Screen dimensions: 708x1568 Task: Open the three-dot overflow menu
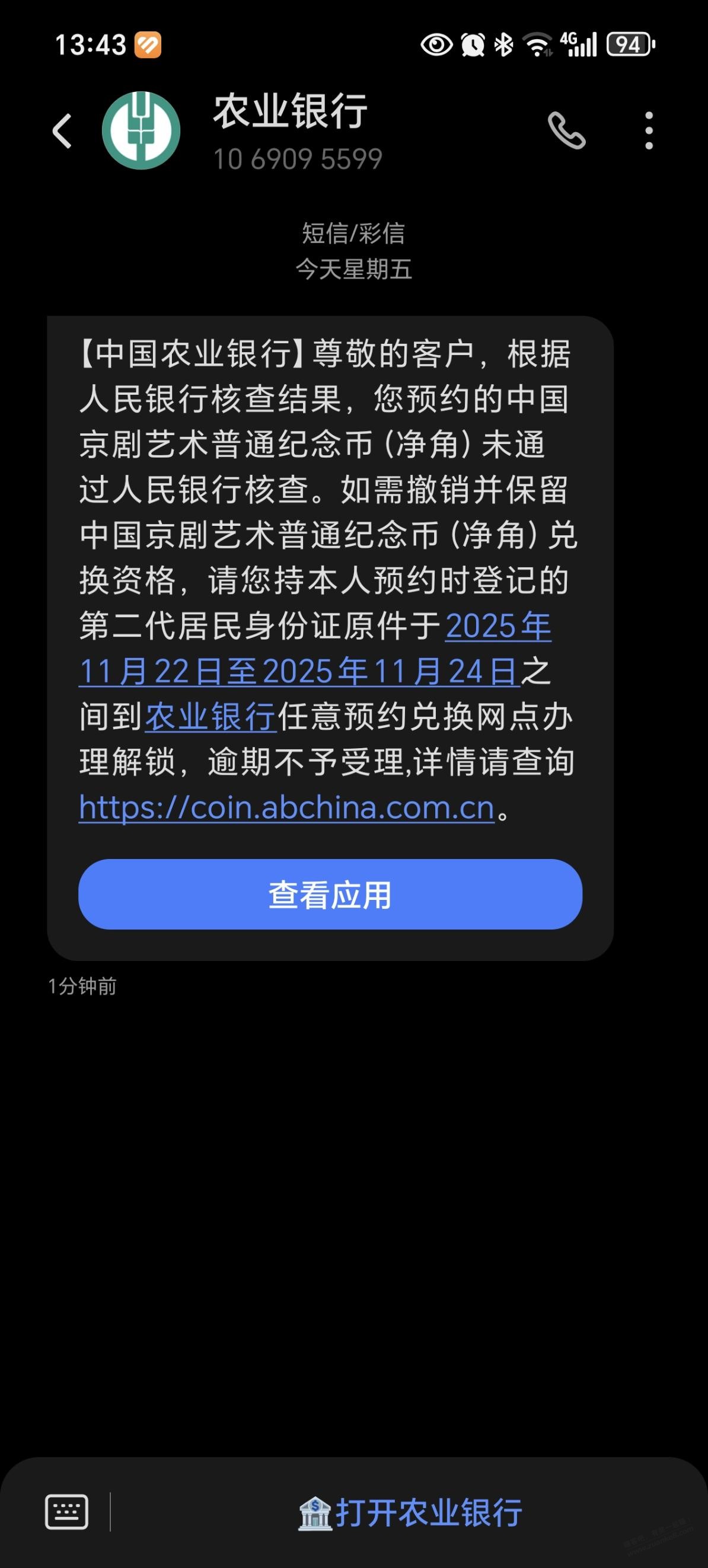pyautogui.click(x=649, y=130)
